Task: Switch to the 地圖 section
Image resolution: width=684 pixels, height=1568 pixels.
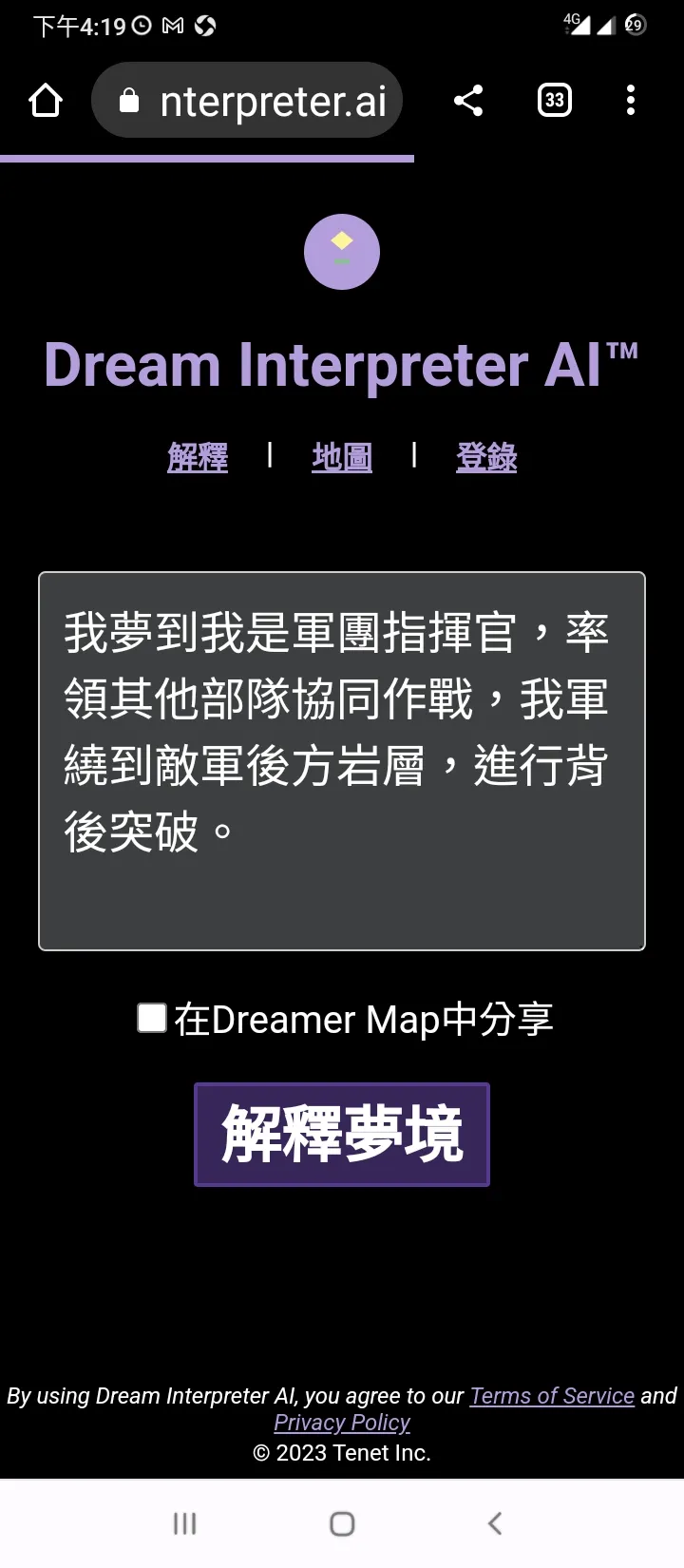Action: pos(342,457)
